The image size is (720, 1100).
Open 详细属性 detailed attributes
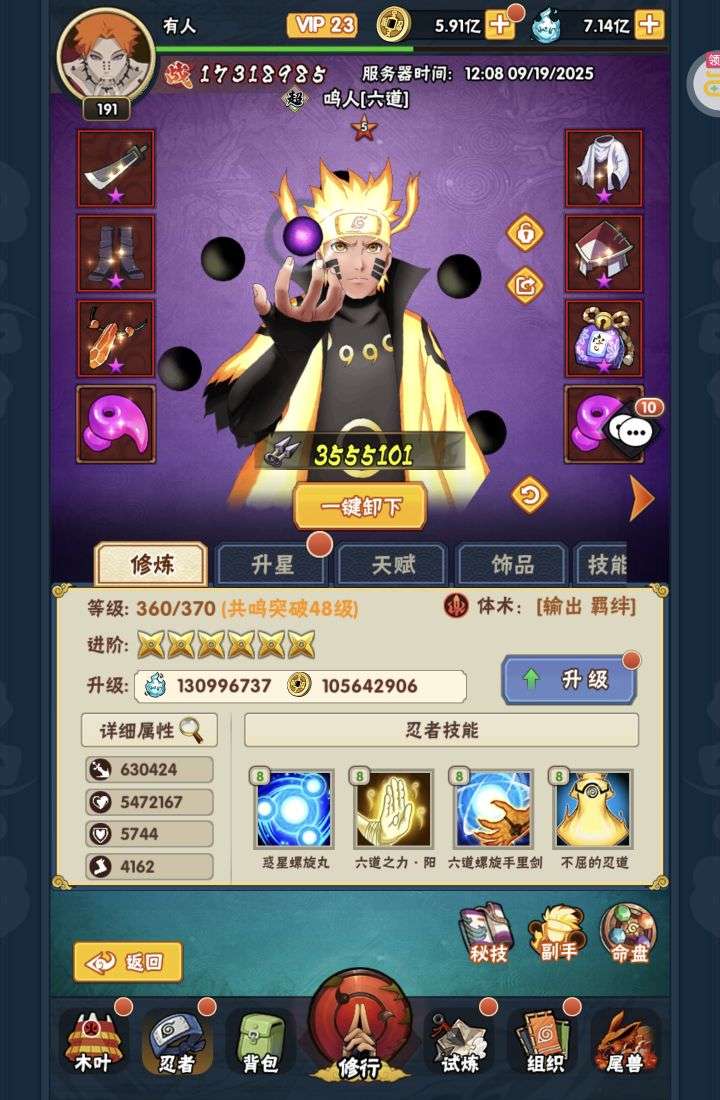point(149,730)
